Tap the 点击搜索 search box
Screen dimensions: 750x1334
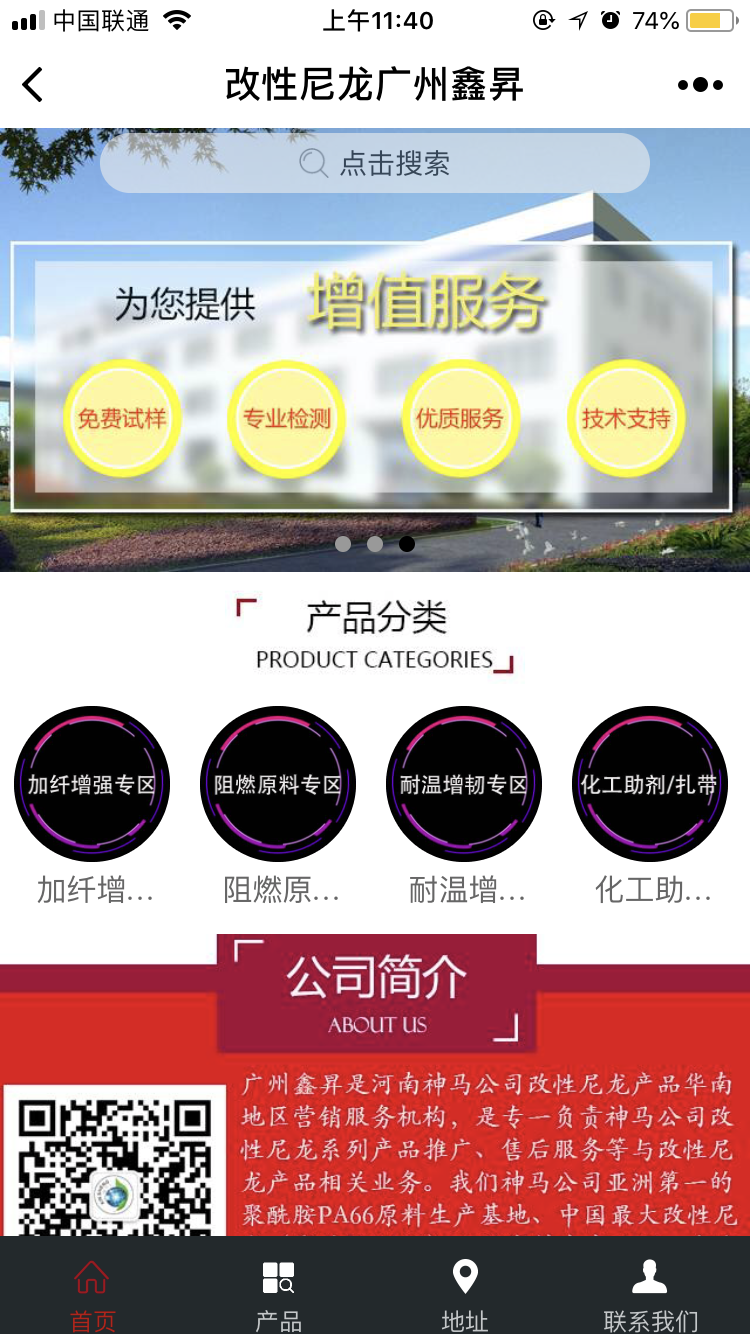point(375,163)
